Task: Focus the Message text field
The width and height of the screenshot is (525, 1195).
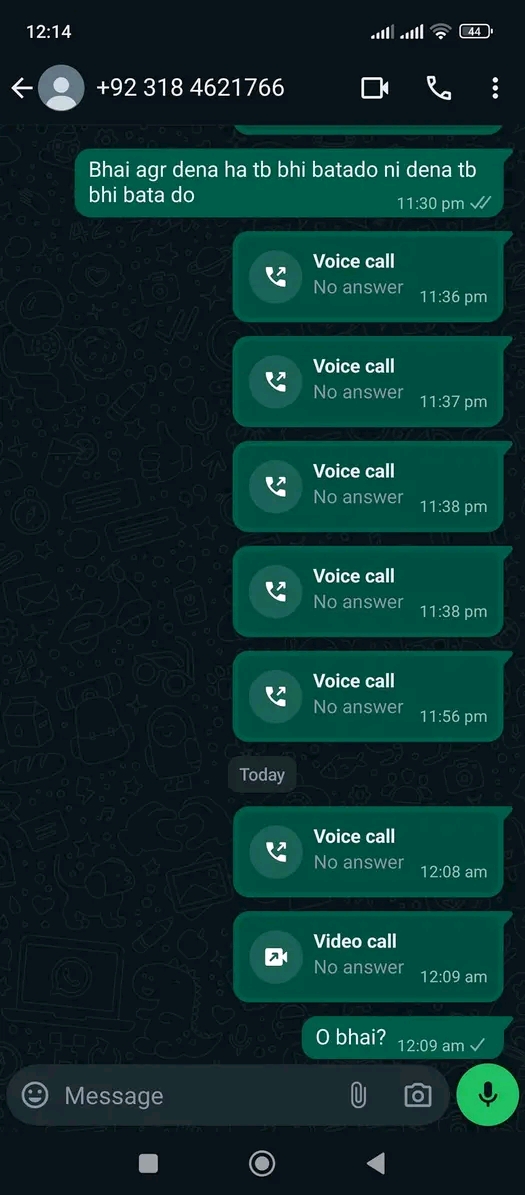Action: pyautogui.click(x=198, y=1096)
